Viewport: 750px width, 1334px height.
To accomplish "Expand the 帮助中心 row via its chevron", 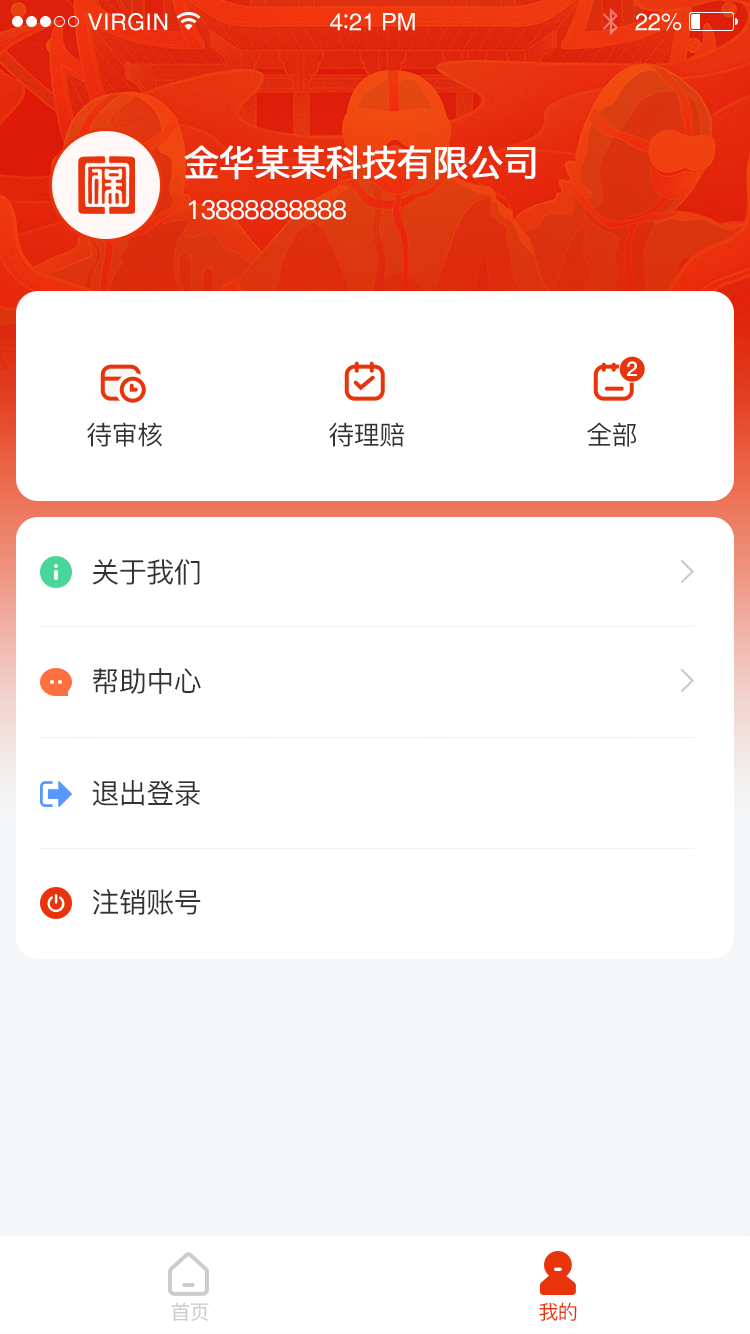I will pyautogui.click(x=687, y=681).
